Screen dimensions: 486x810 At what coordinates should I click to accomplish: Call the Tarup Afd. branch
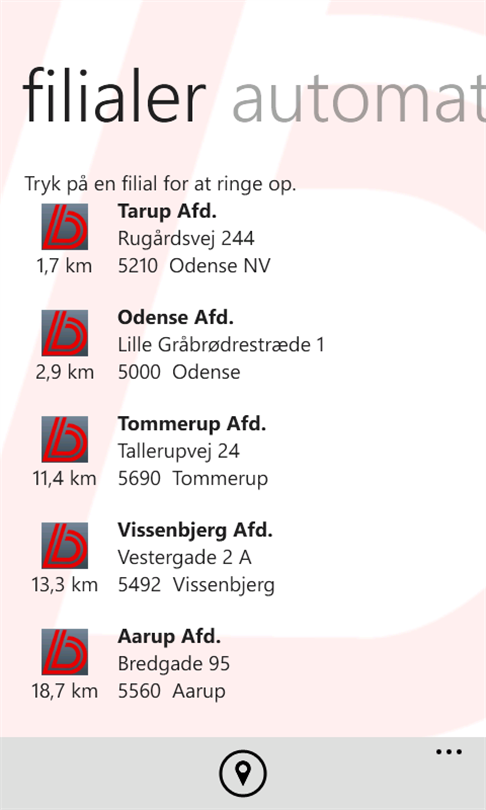pos(243,239)
